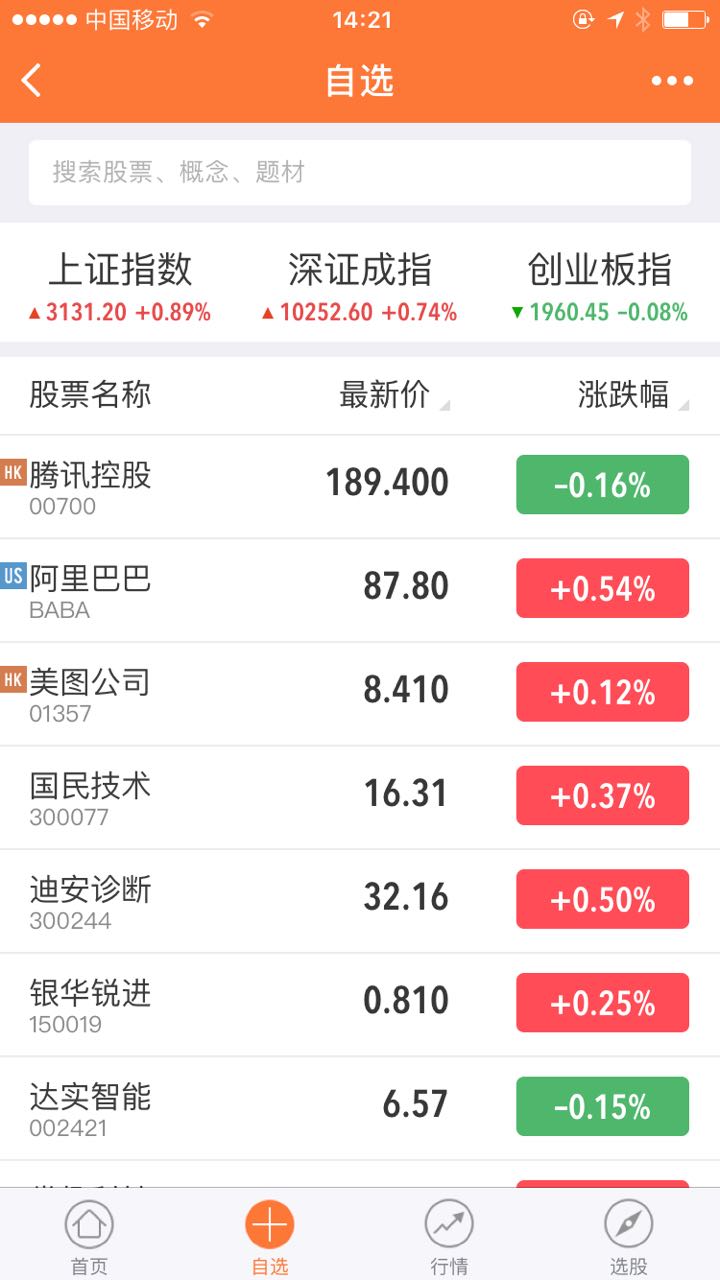The image size is (720, 1280).
Task: Open the three-dot overflow menu
Action: click(x=672, y=81)
